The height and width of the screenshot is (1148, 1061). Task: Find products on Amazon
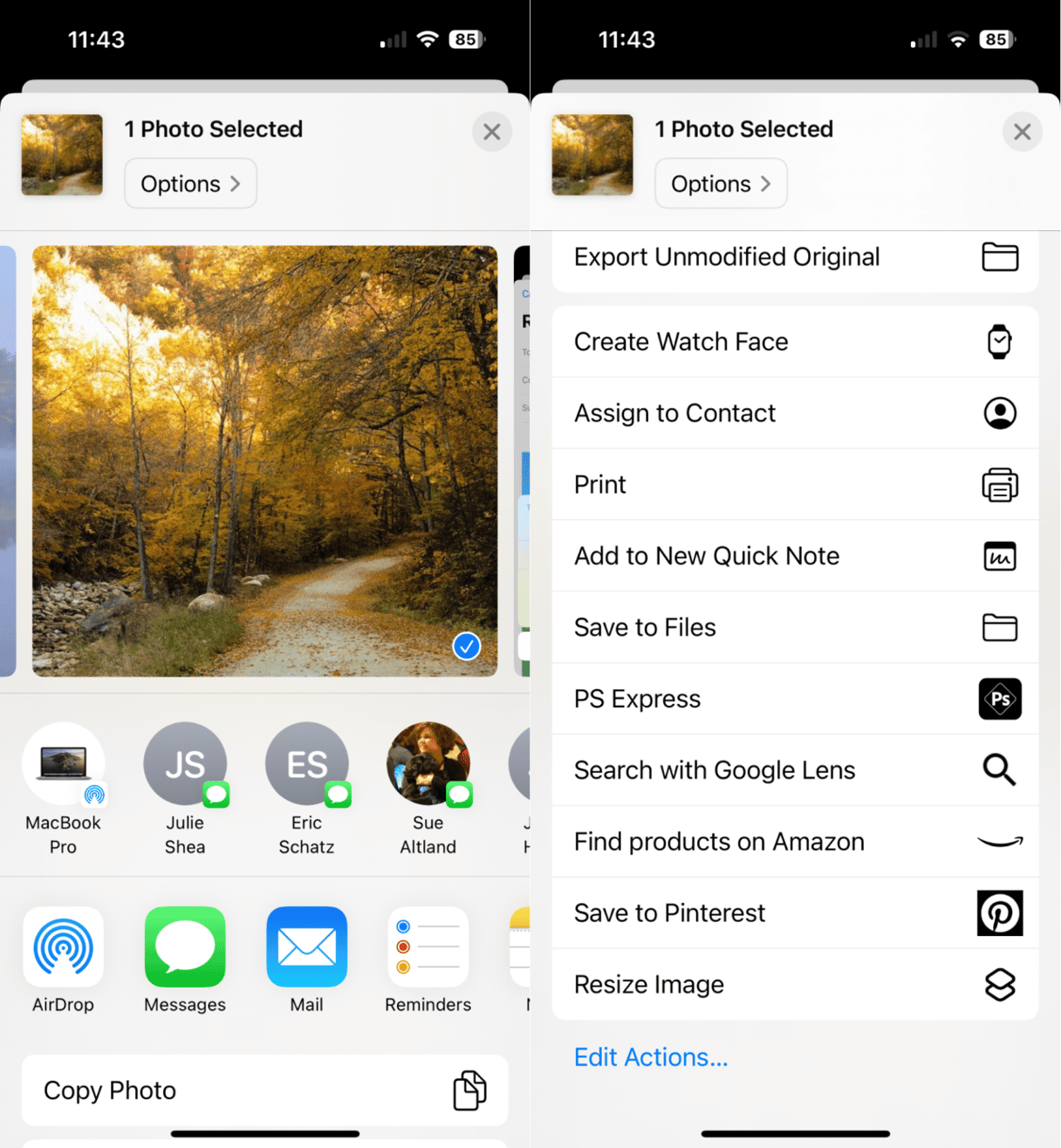[794, 842]
